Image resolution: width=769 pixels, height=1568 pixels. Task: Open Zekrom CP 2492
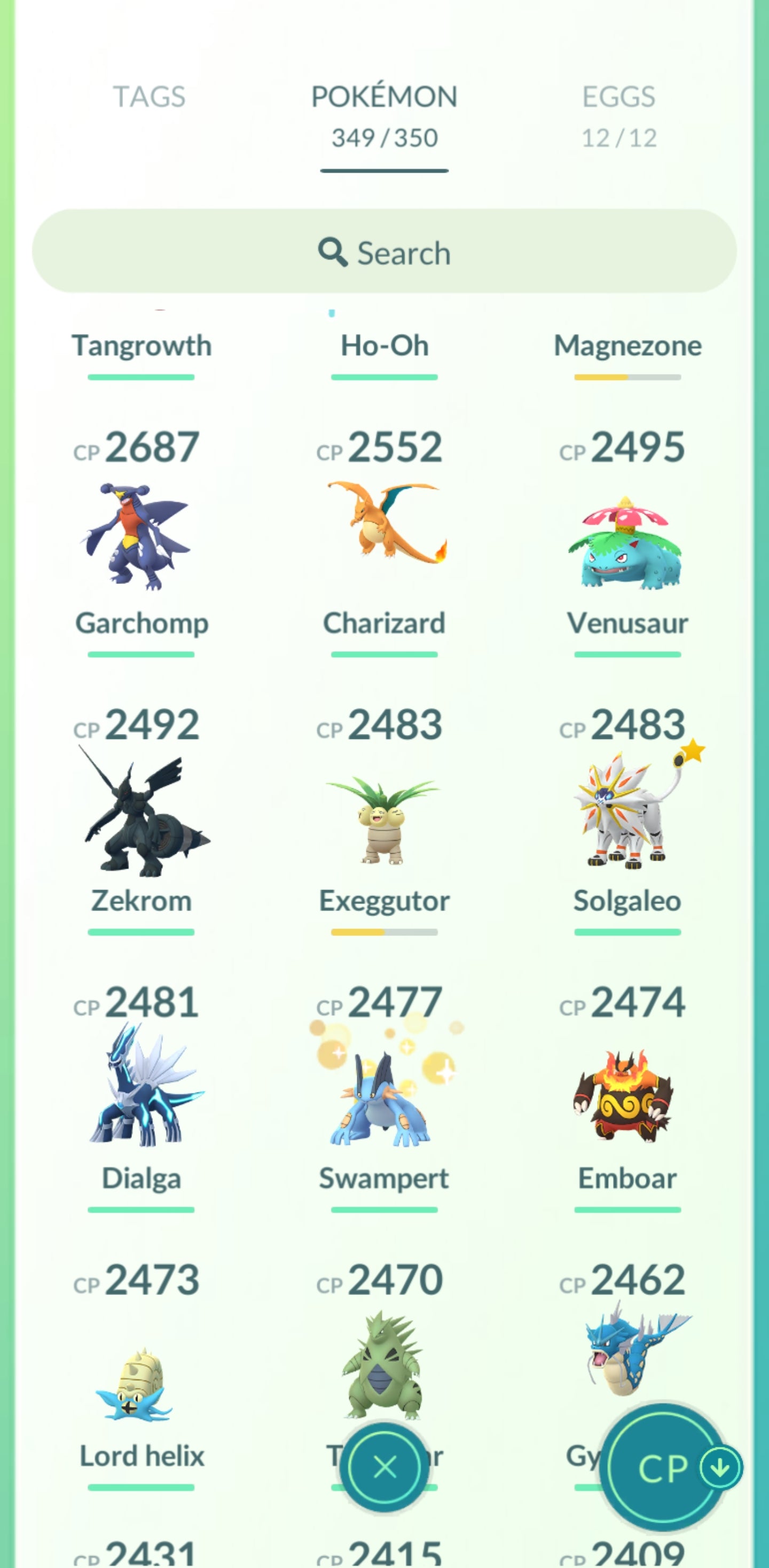[x=140, y=816]
